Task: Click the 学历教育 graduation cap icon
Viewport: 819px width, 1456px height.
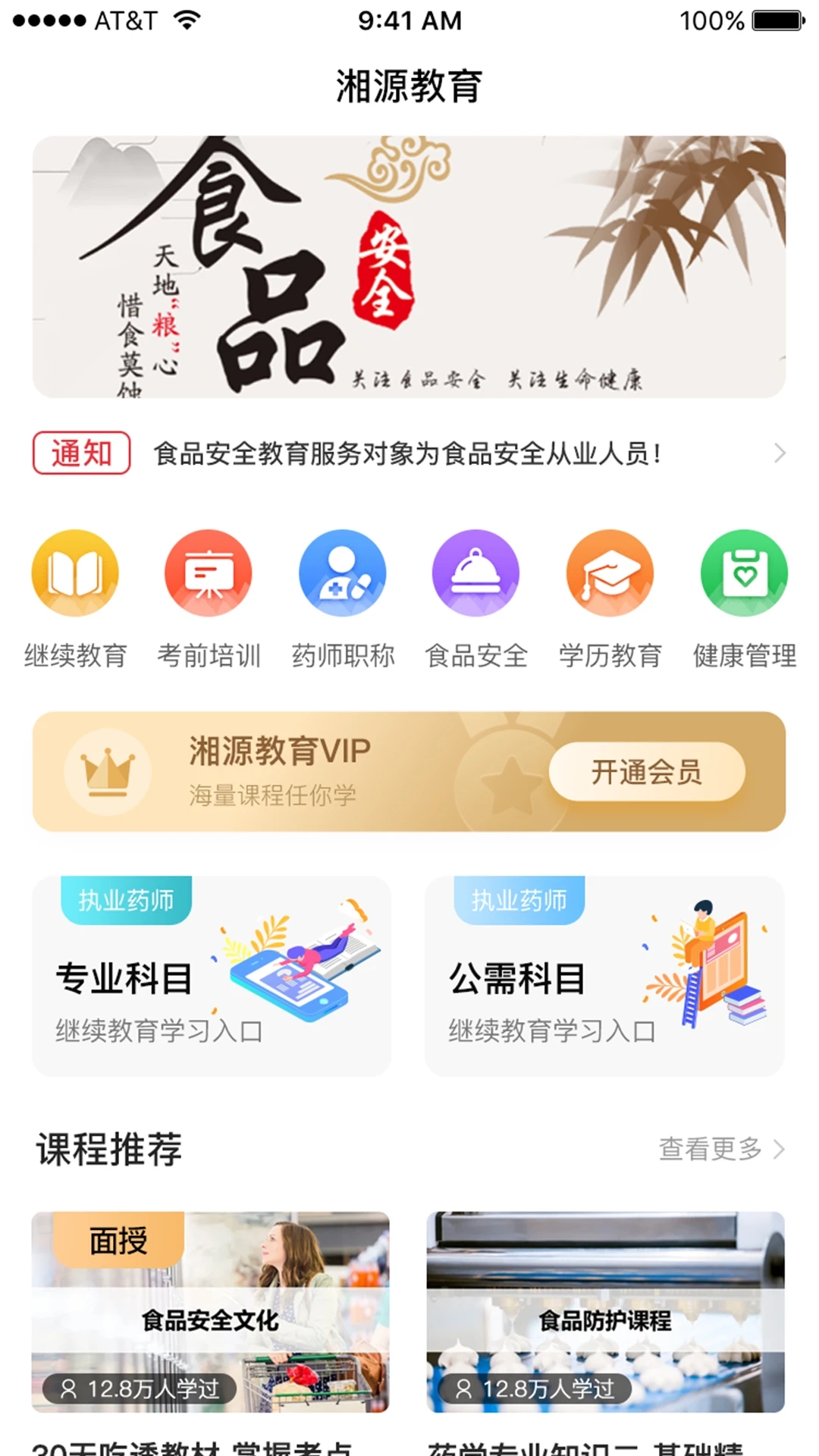Action: 610,574
